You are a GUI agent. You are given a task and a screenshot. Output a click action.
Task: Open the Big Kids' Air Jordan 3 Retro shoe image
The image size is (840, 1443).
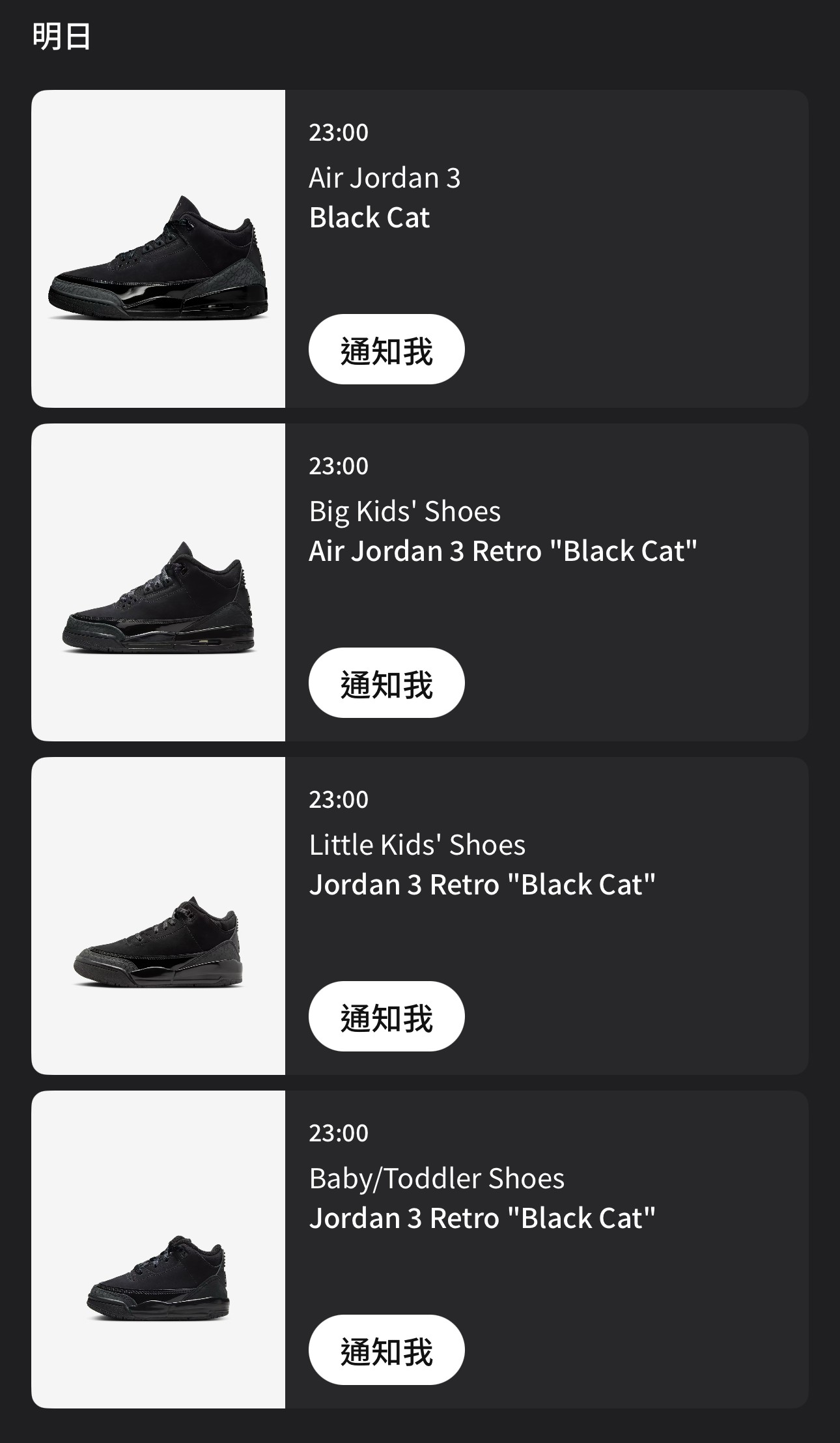tap(158, 583)
